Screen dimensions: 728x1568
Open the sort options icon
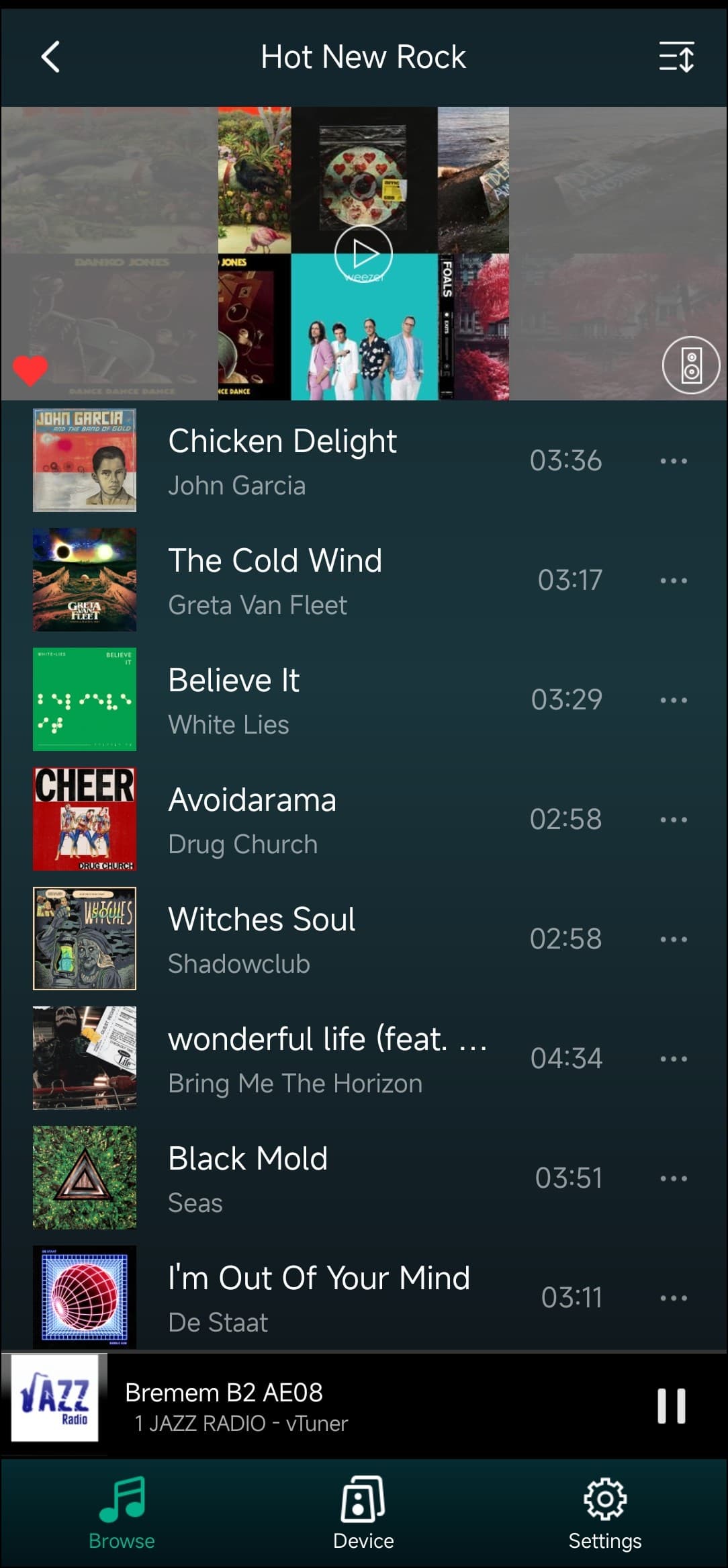[x=676, y=57]
